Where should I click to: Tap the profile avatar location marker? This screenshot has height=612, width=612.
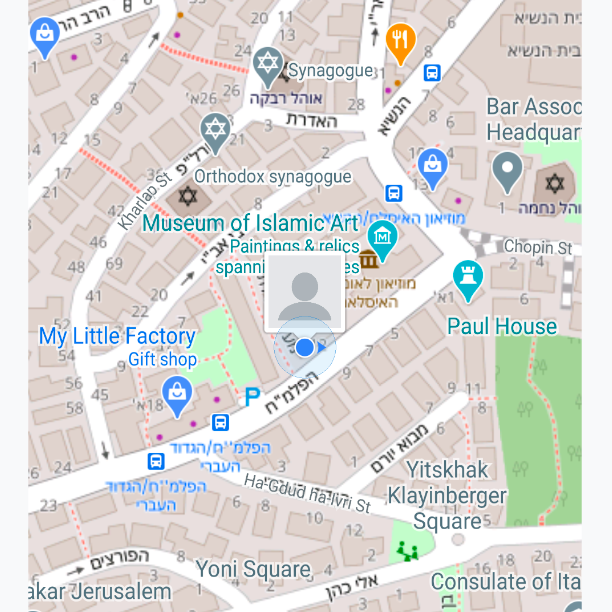(x=304, y=293)
